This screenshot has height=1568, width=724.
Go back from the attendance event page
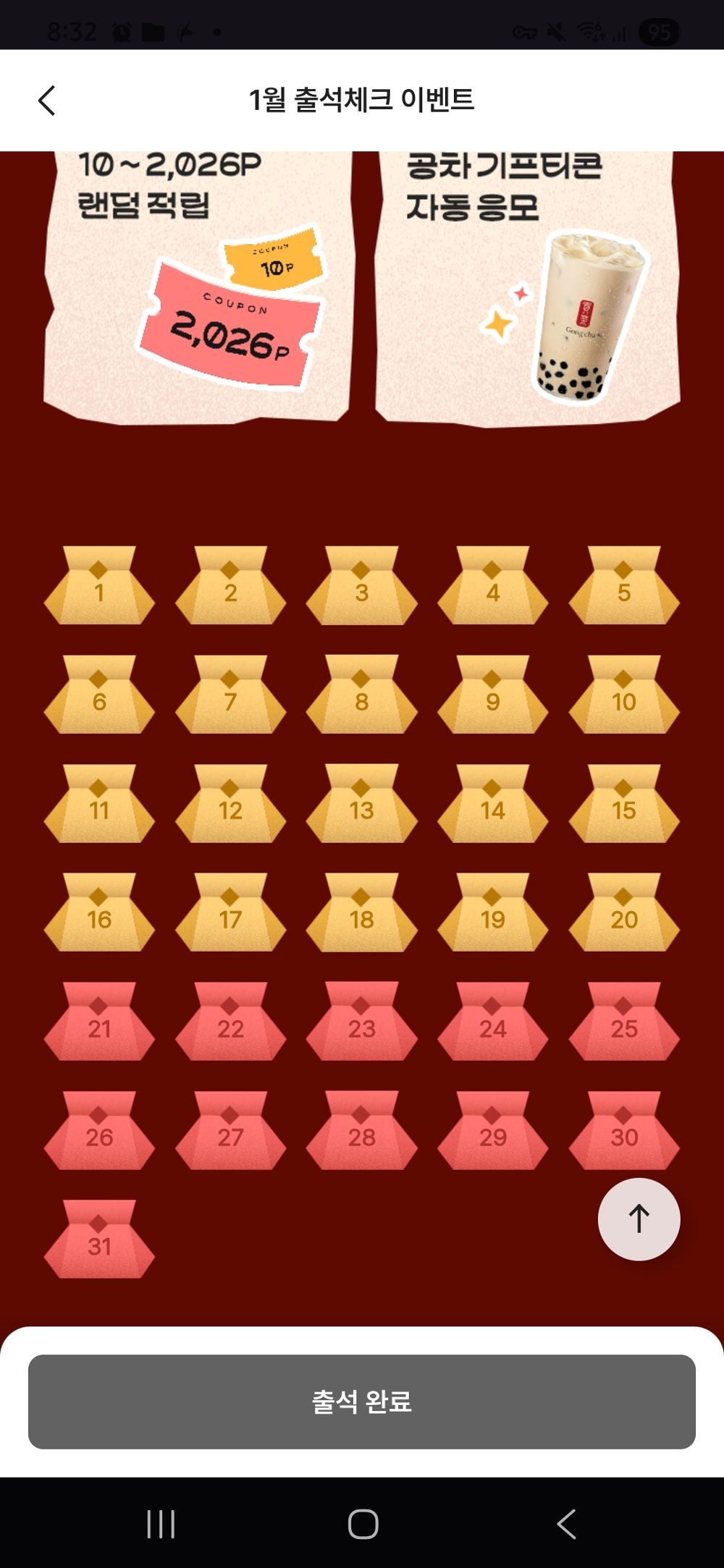47,101
